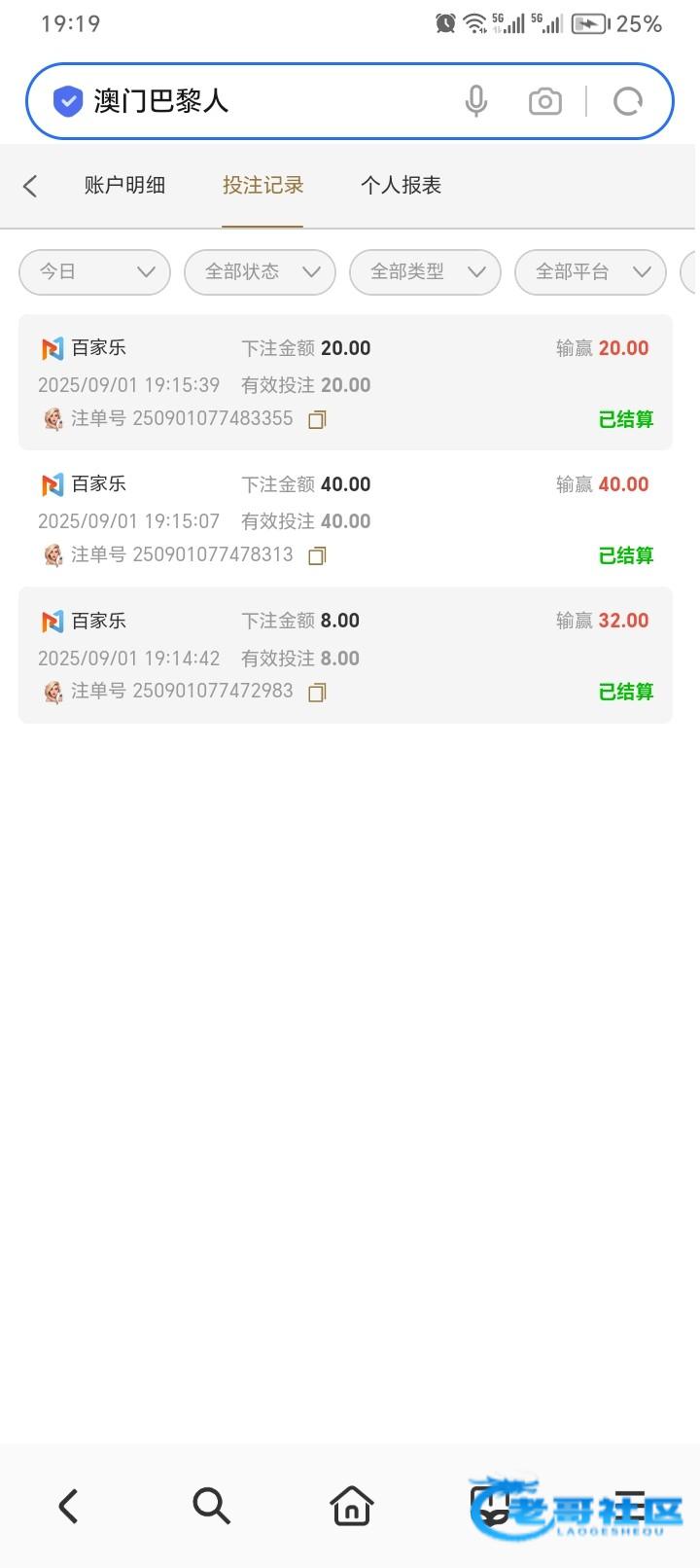The width and height of the screenshot is (700, 1568).
Task: Expand the 今日 date filter
Action: [94, 272]
